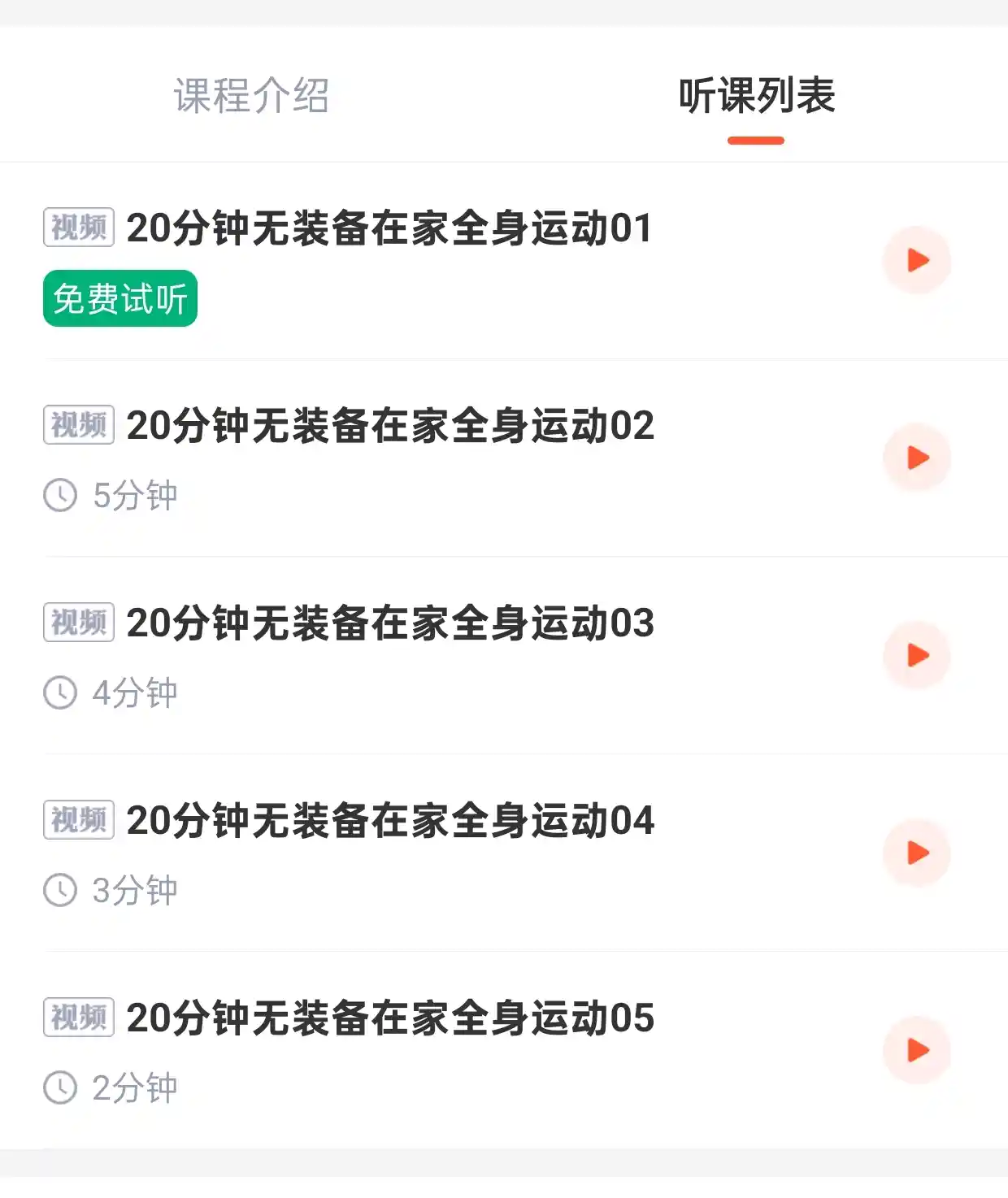Start playing lesson 运动03

(917, 655)
